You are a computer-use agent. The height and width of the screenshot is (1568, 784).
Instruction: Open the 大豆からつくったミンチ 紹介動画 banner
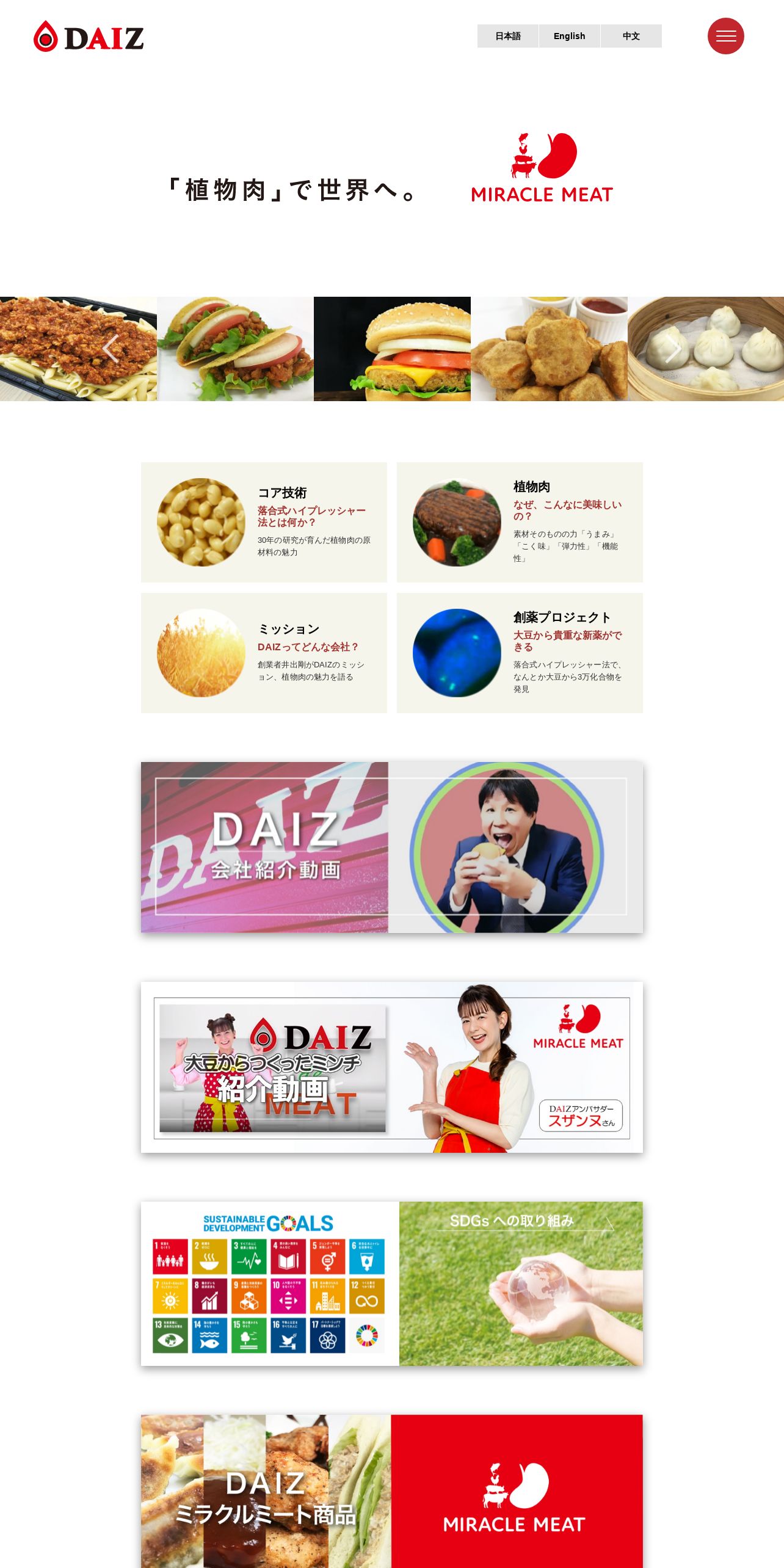tap(391, 1067)
